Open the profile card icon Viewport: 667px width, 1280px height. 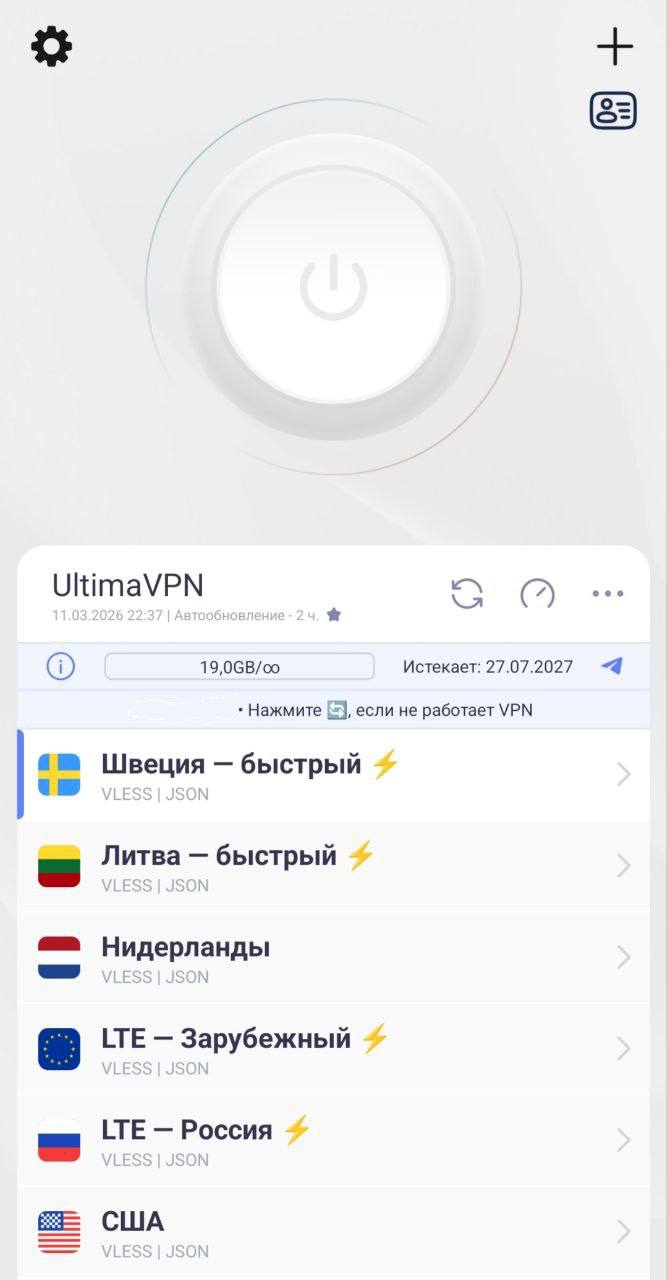[x=613, y=111]
